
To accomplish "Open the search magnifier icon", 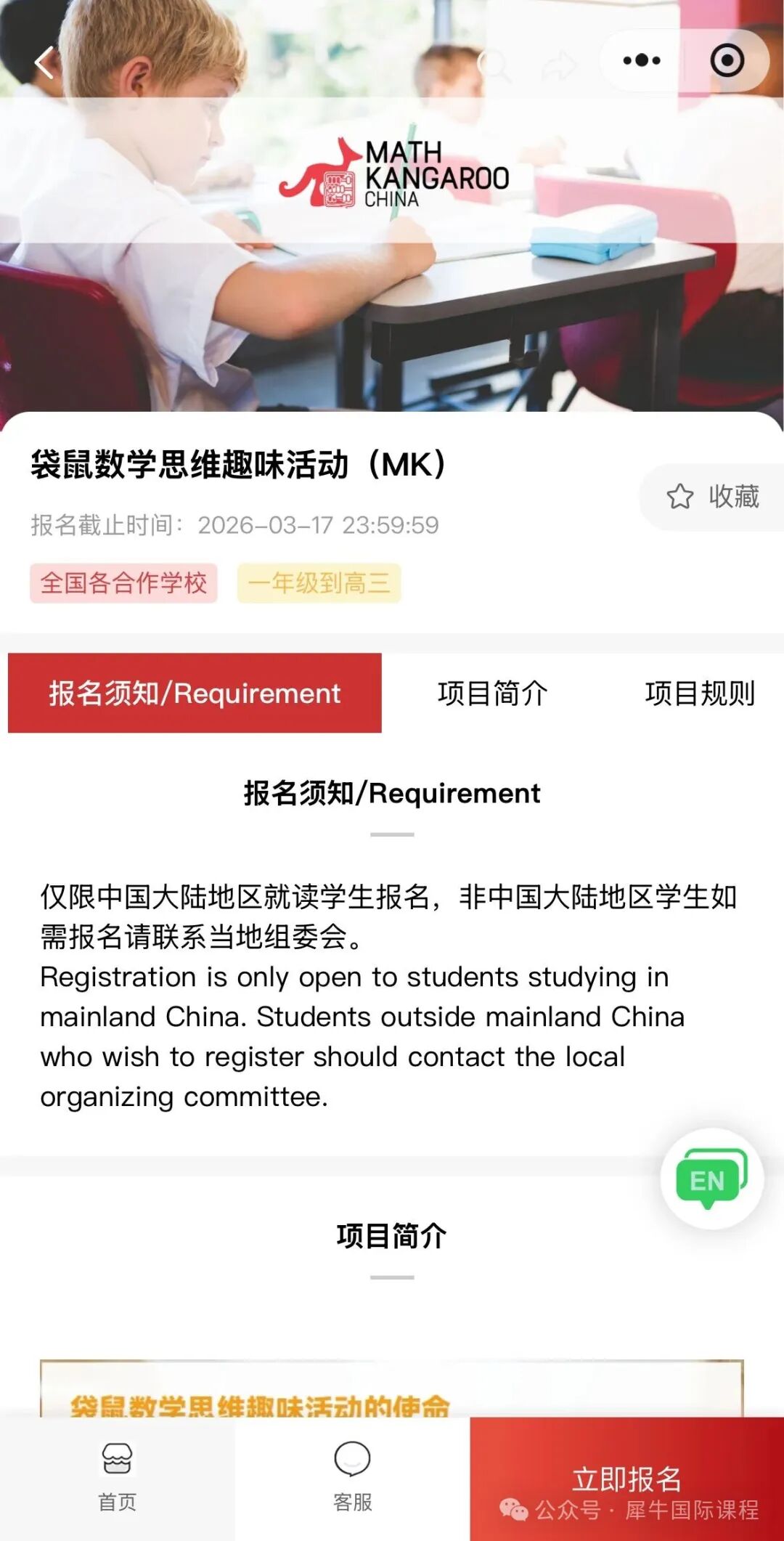I will click(x=495, y=64).
